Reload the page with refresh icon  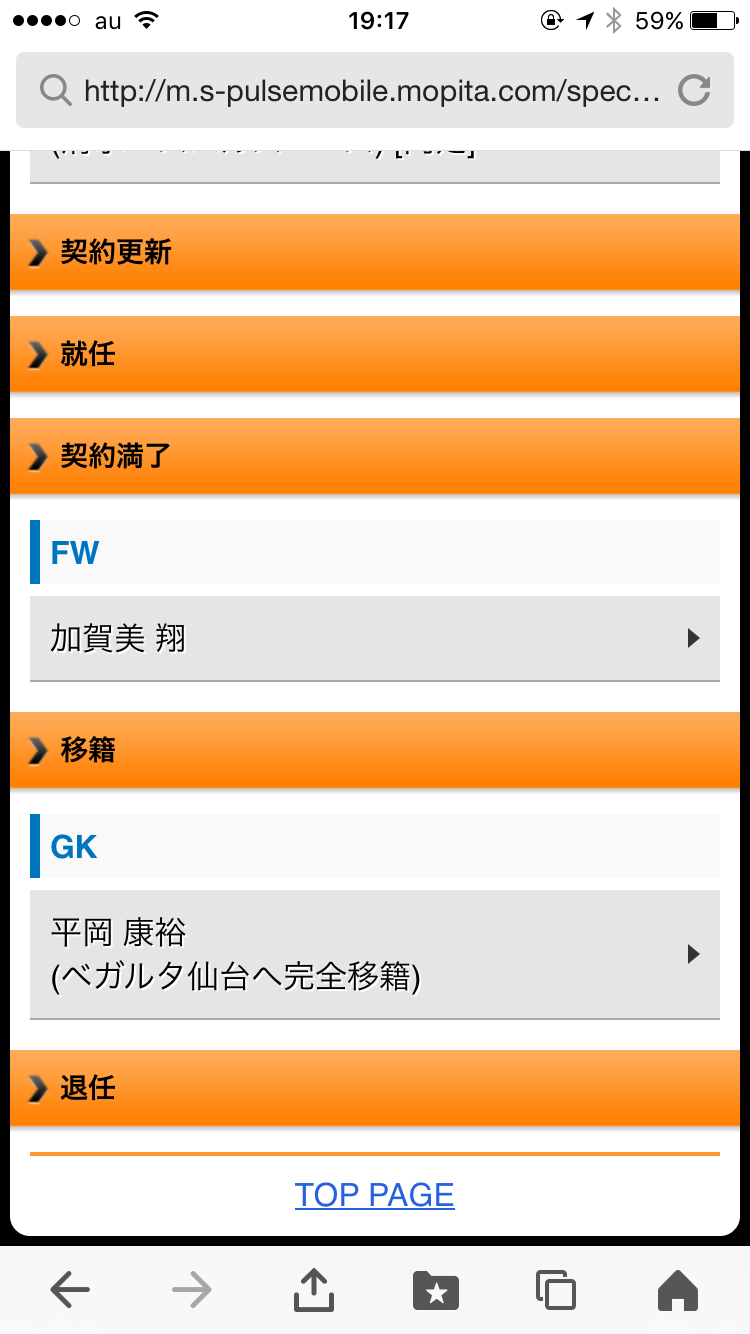[x=693, y=91]
